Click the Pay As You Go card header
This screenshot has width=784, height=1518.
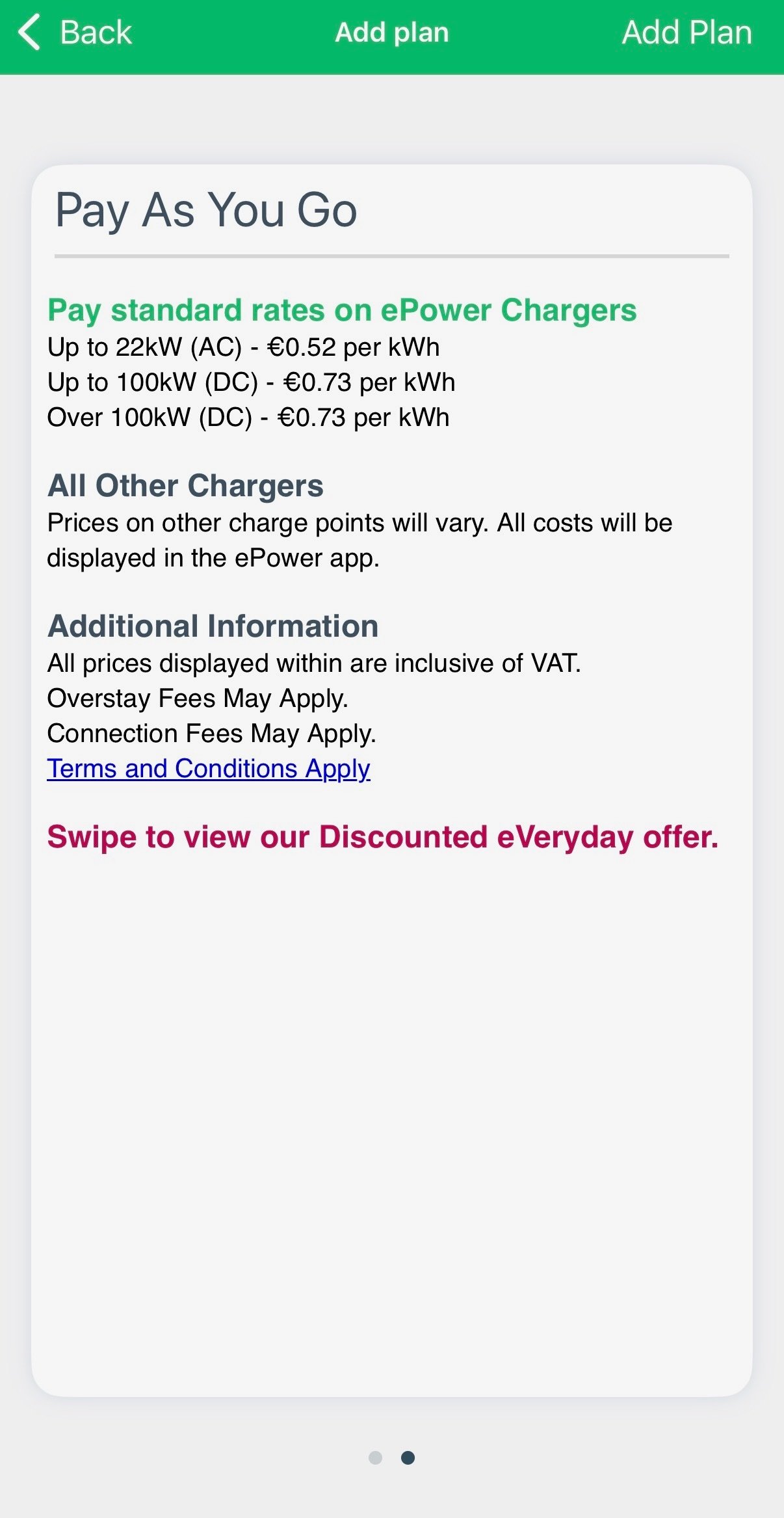(205, 209)
